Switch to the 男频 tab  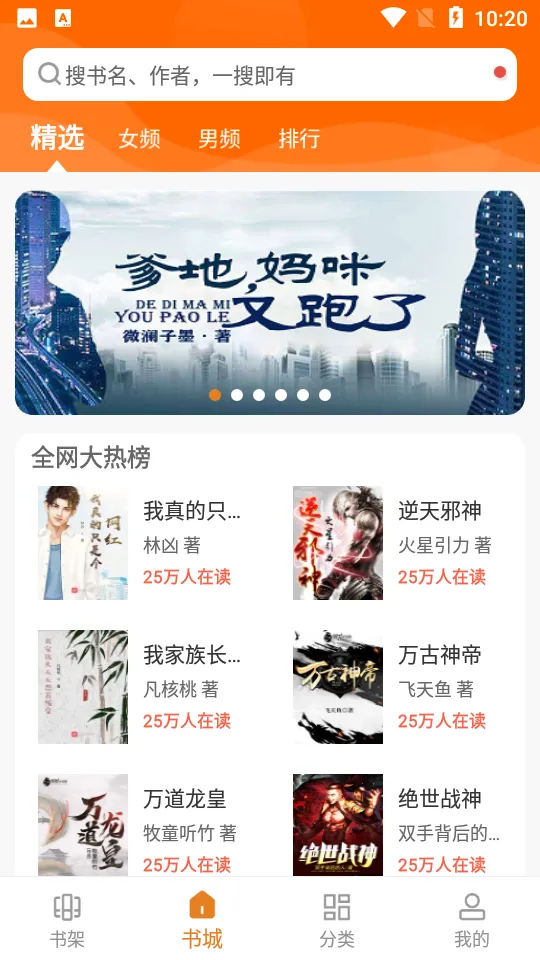(219, 138)
